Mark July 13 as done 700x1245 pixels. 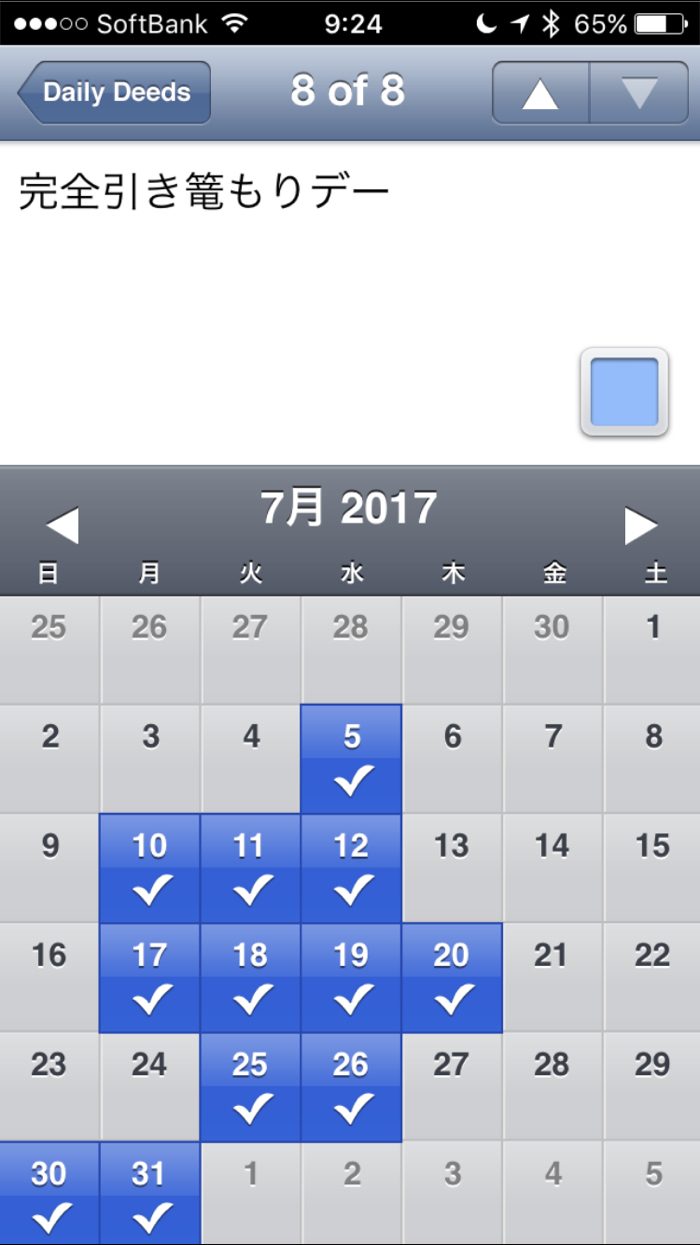tap(451, 868)
